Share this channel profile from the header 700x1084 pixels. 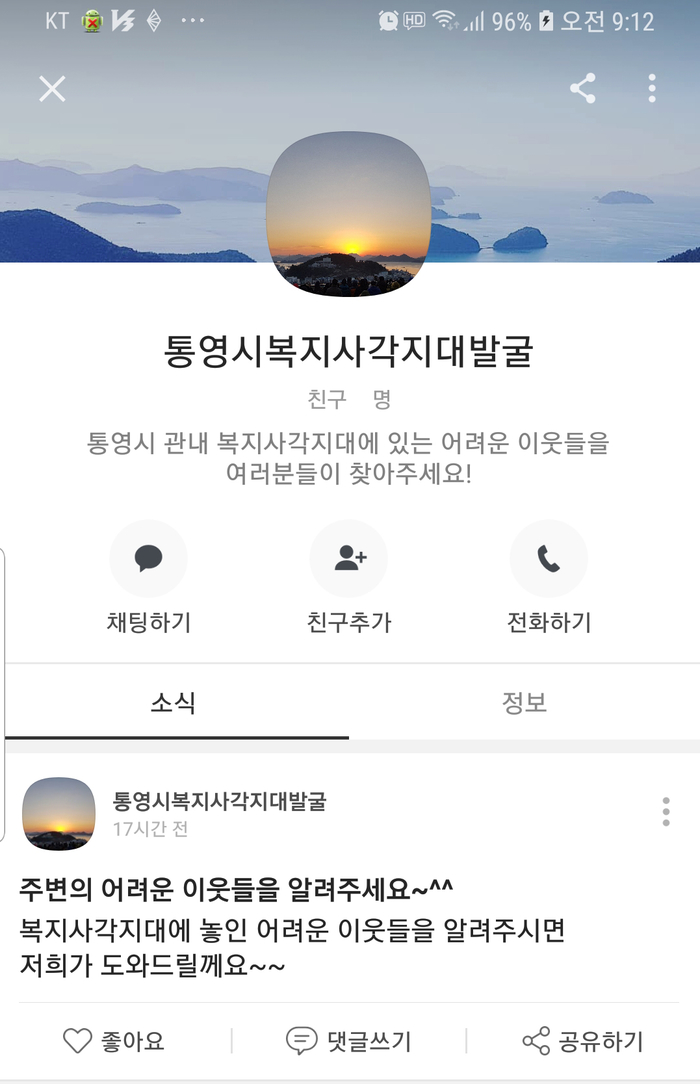point(583,89)
